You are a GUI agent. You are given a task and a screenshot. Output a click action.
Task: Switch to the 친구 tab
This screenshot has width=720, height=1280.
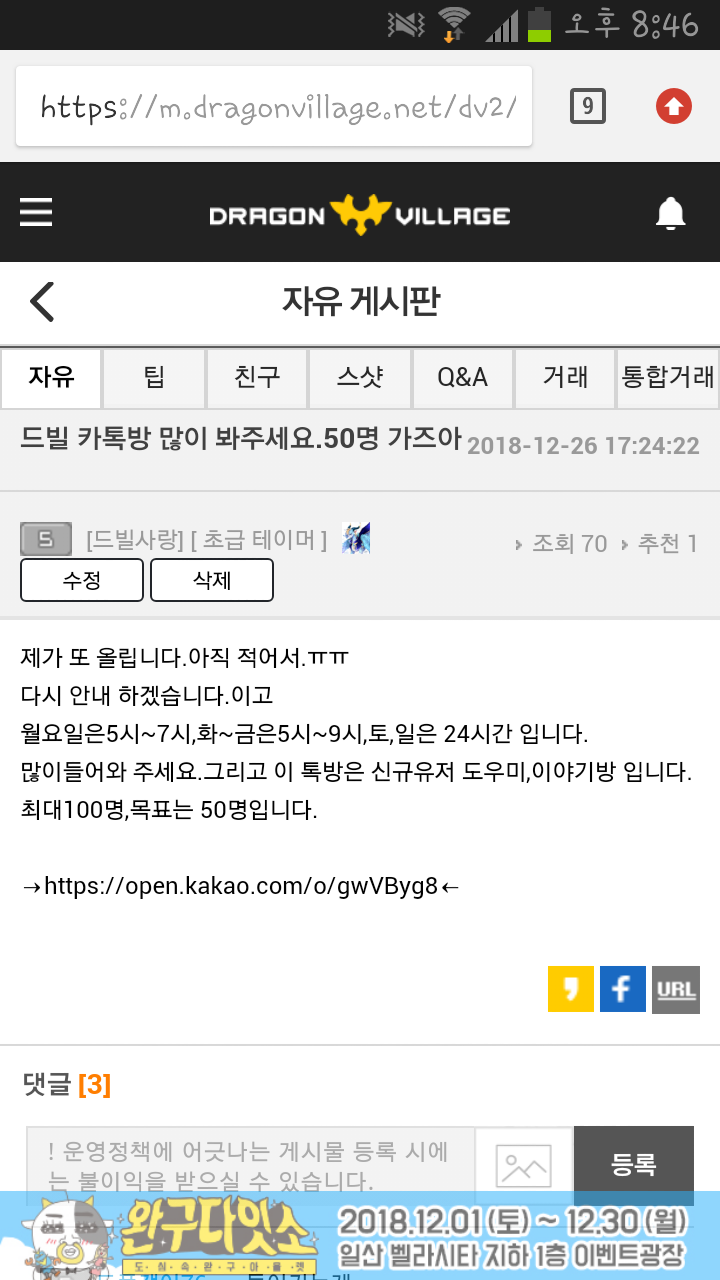[257, 378]
